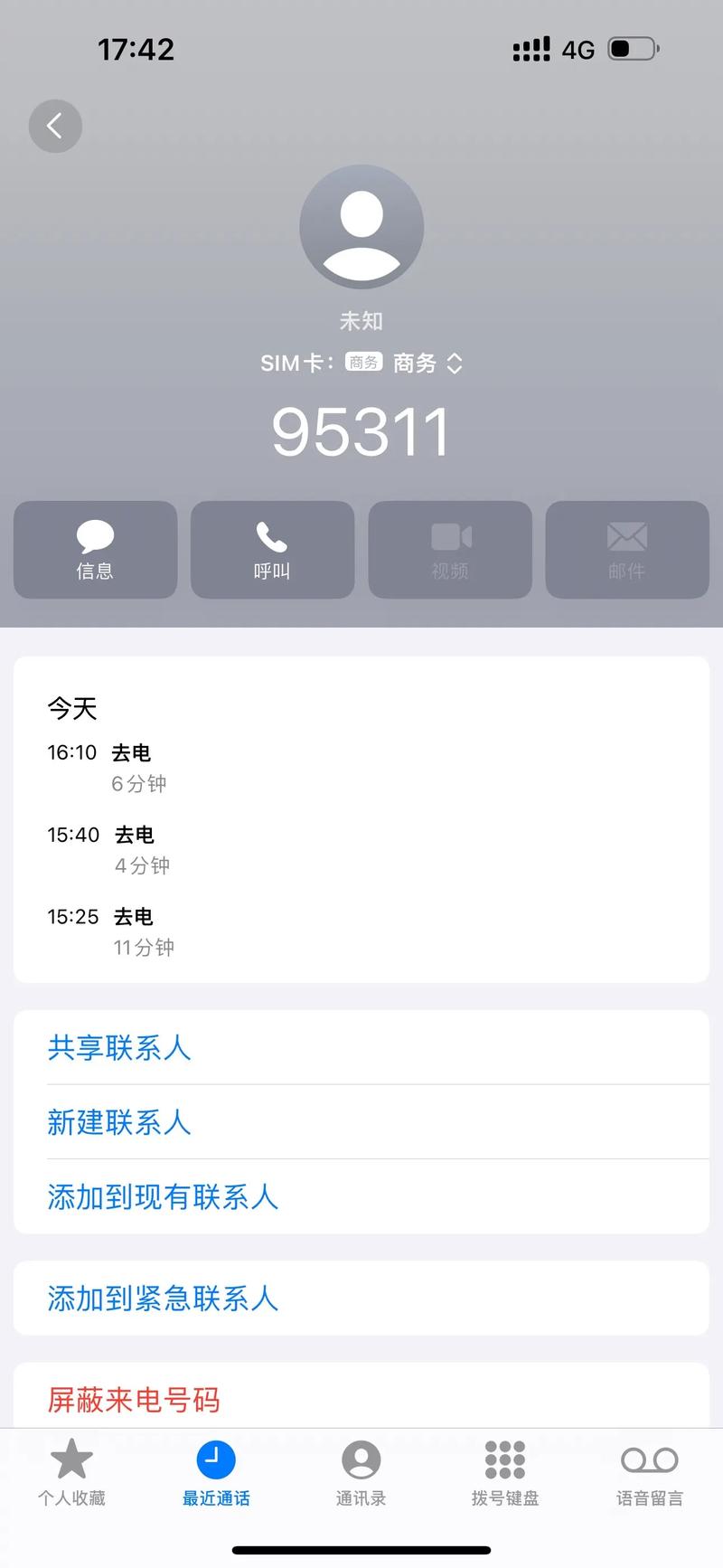Tap 添加到现有联系人

coord(162,1197)
